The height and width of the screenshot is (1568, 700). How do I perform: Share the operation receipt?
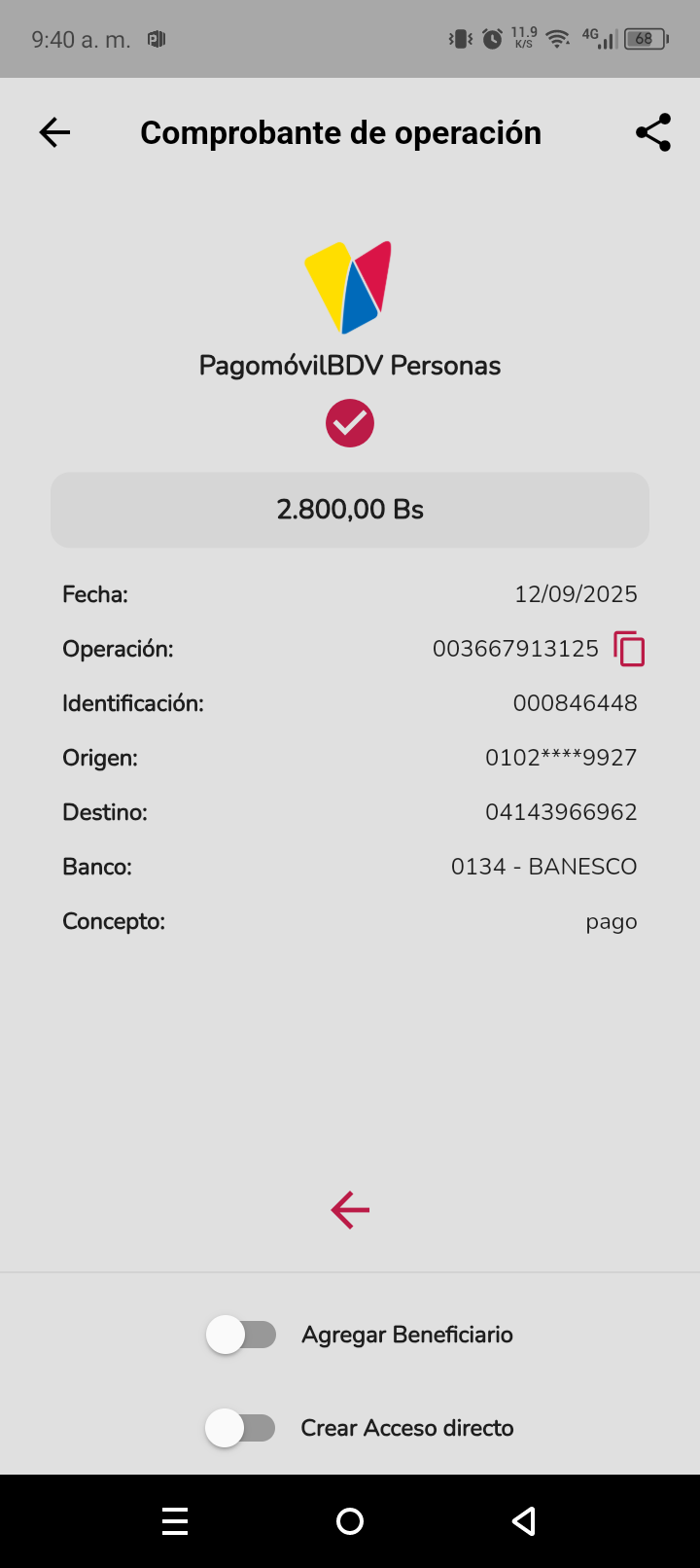point(653,132)
